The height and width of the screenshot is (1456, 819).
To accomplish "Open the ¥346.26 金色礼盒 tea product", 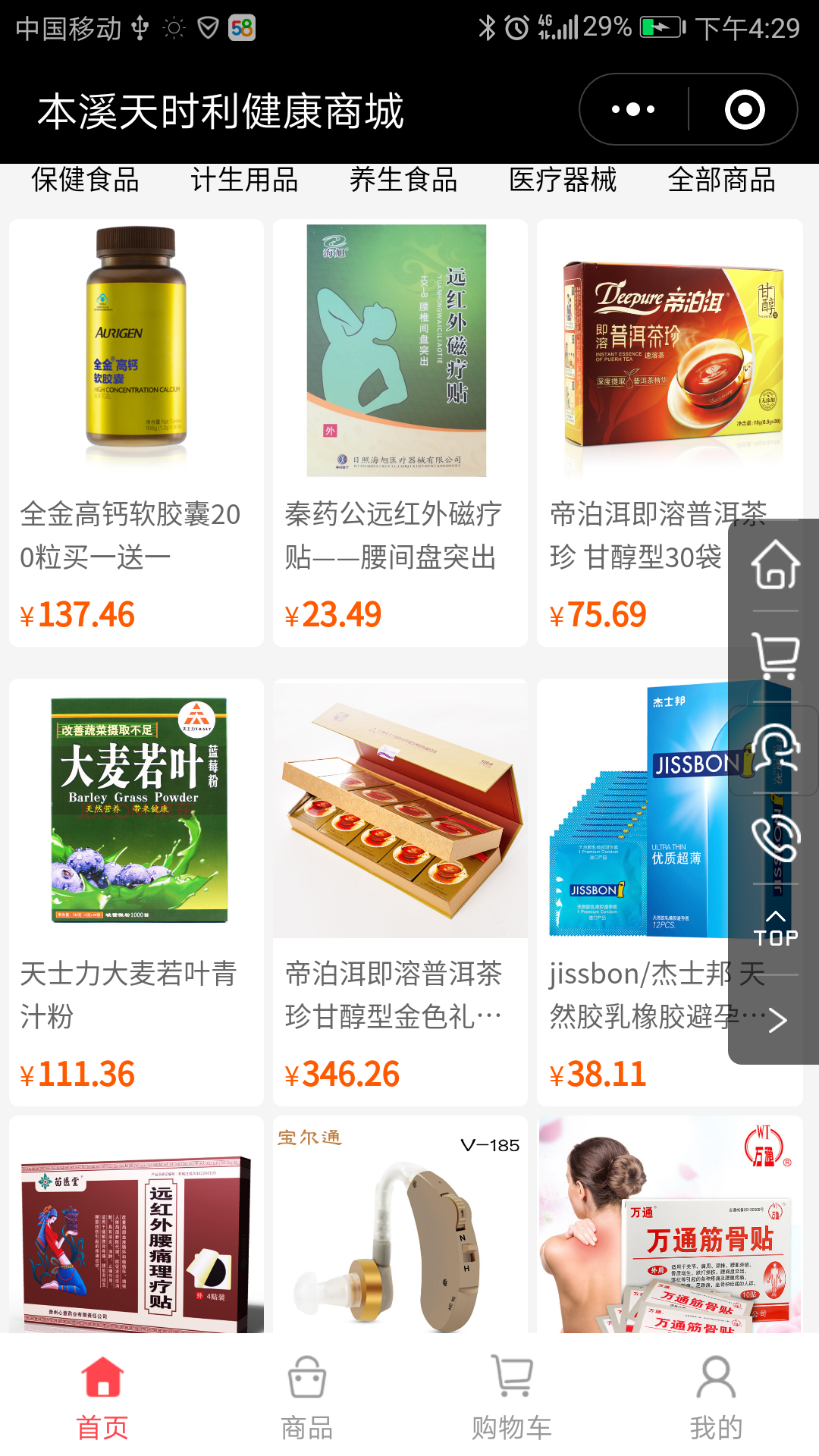I will pyautogui.click(x=400, y=893).
